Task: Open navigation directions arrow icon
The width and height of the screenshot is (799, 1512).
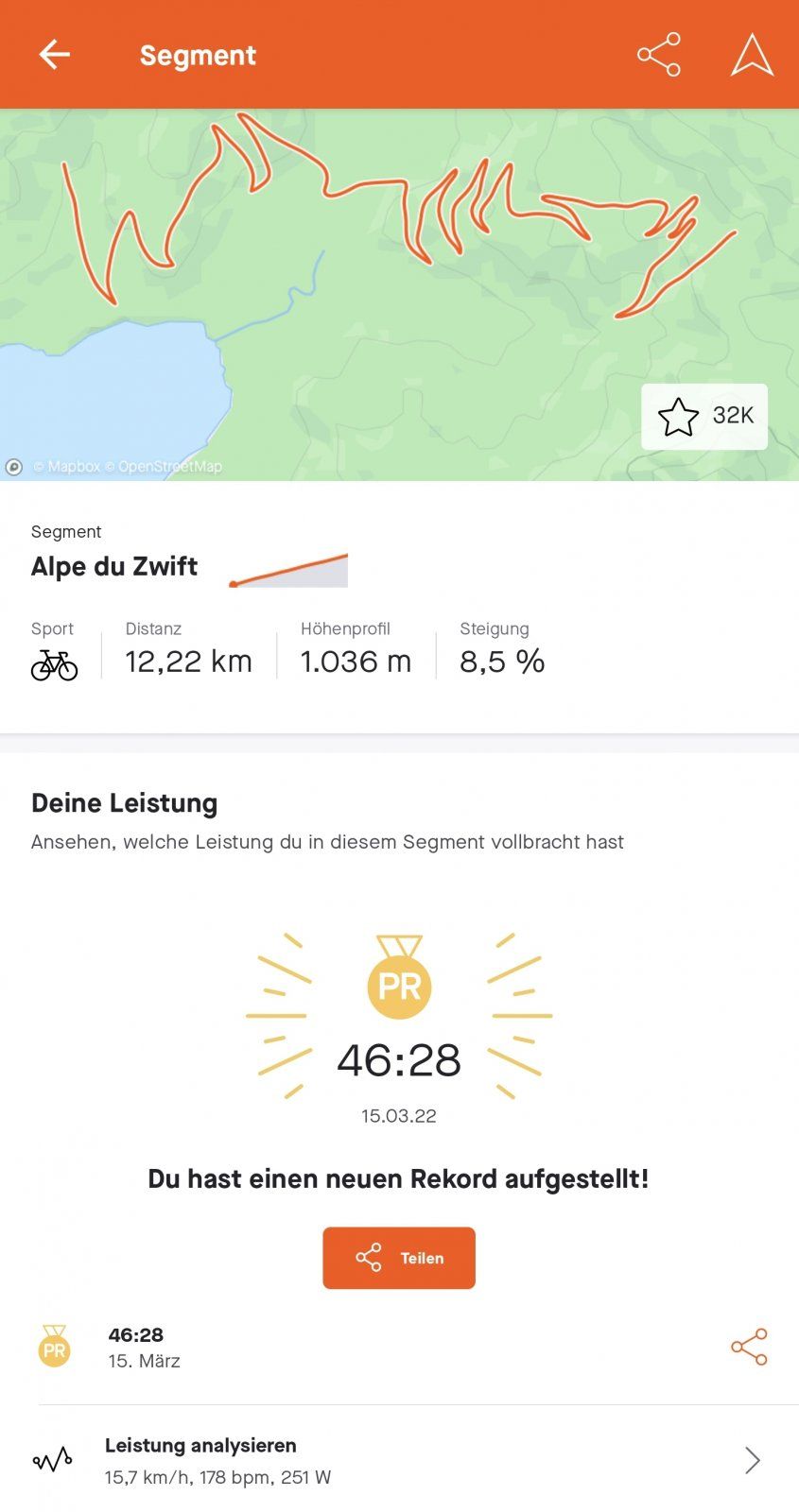Action: (x=752, y=55)
